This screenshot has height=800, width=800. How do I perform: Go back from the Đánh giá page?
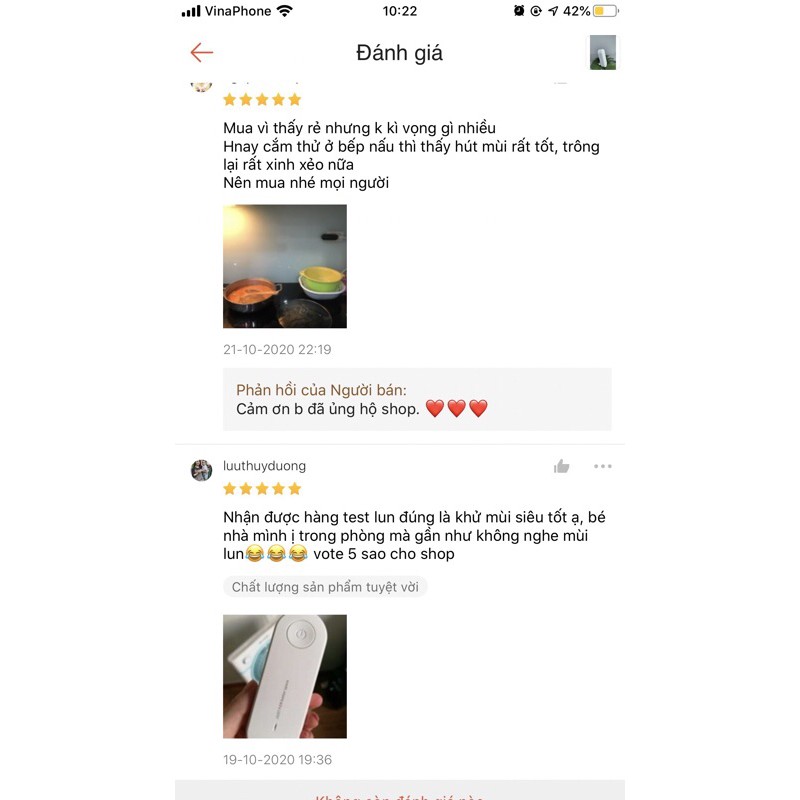[202, 53]
